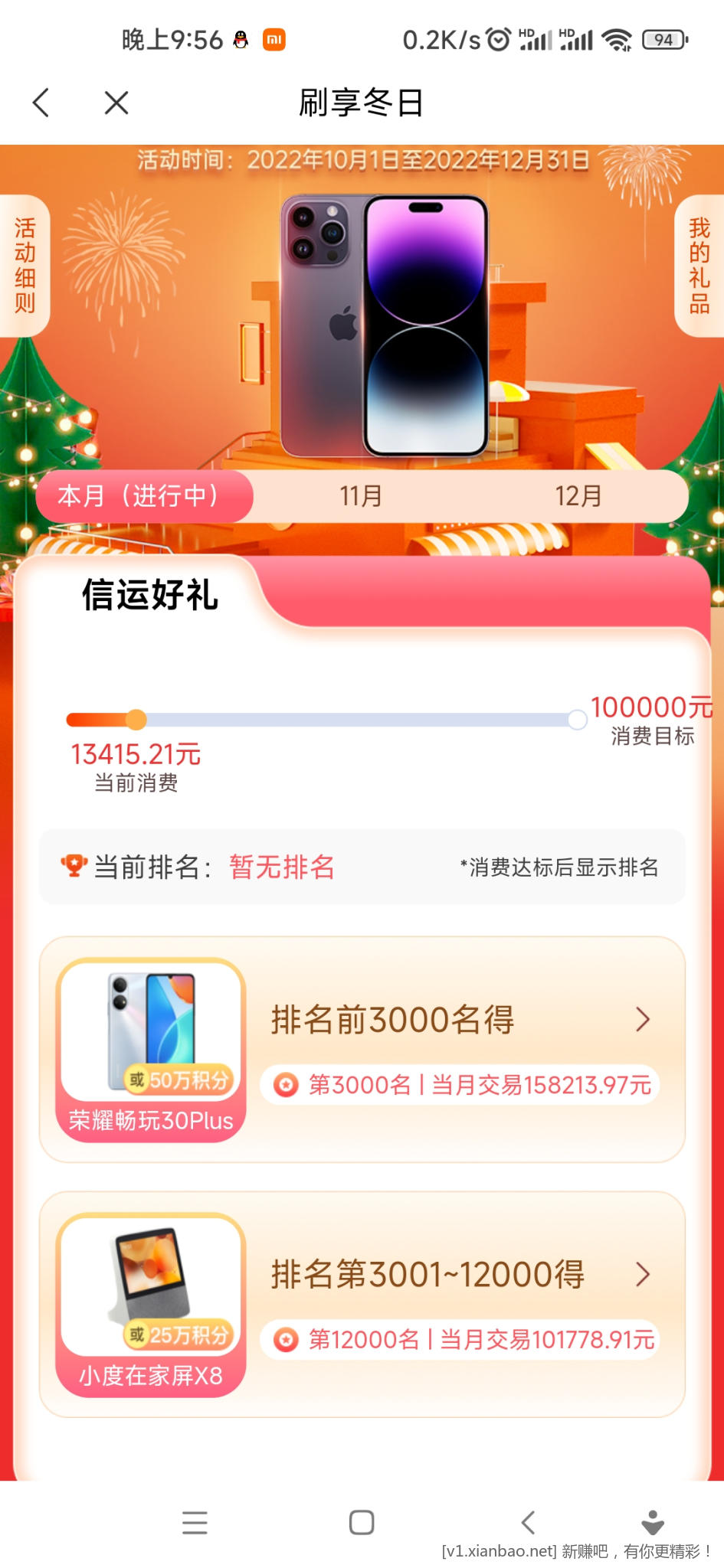Tap the system home button
Viewport: 724px width, 1568px height.
point(362,1522)
